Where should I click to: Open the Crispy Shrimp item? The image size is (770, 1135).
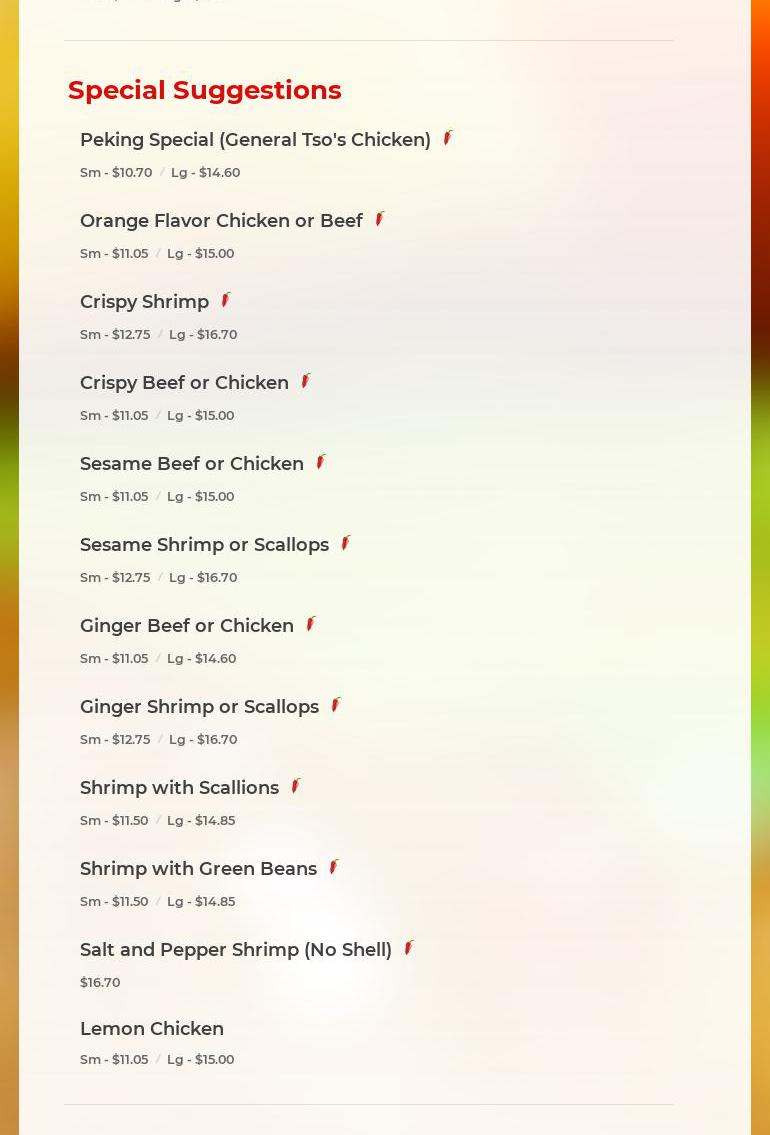click(x=144, y=302)
